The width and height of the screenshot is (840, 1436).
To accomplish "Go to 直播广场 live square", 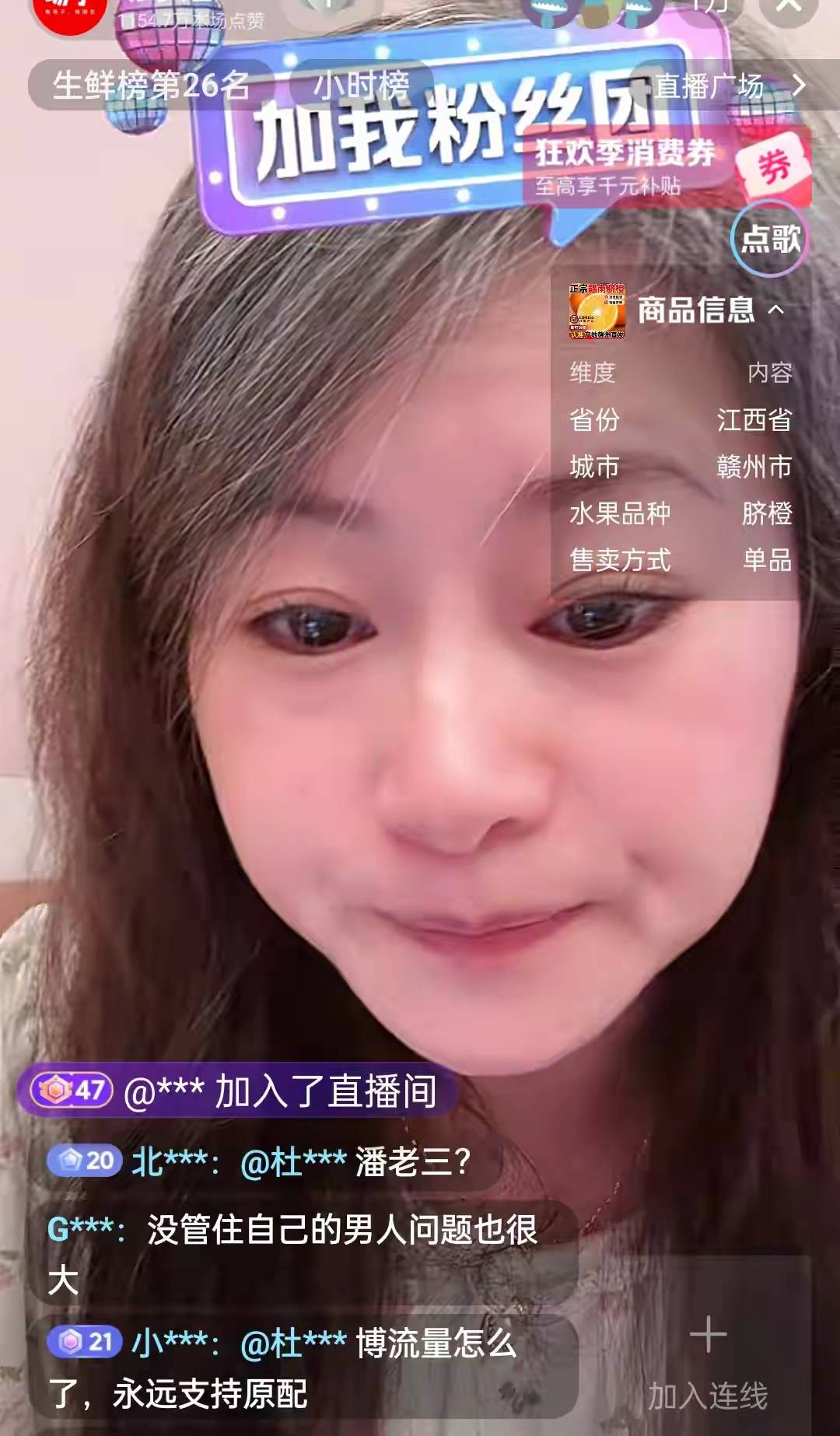I will point(729,86).
